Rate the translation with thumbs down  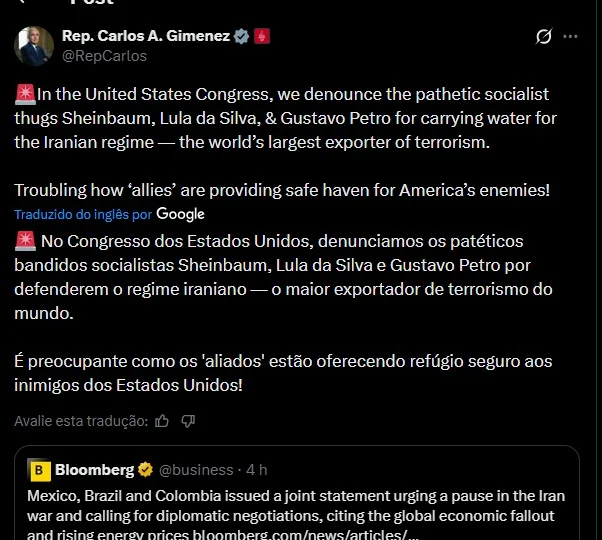(188, 421)
